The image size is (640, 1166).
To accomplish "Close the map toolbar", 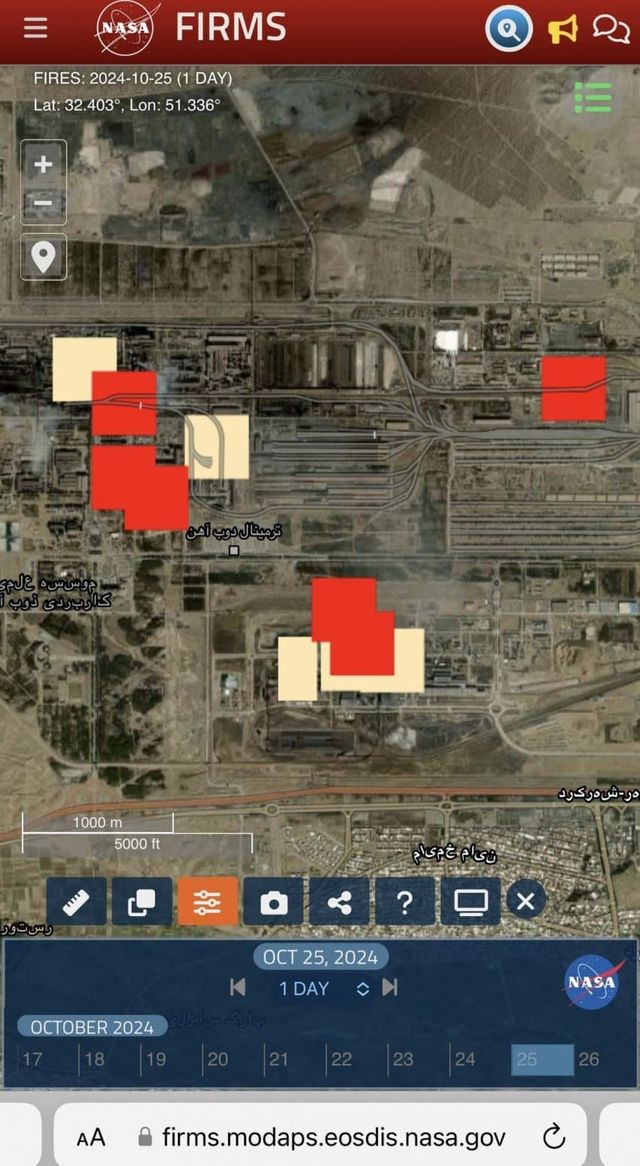I will point(526,901).
